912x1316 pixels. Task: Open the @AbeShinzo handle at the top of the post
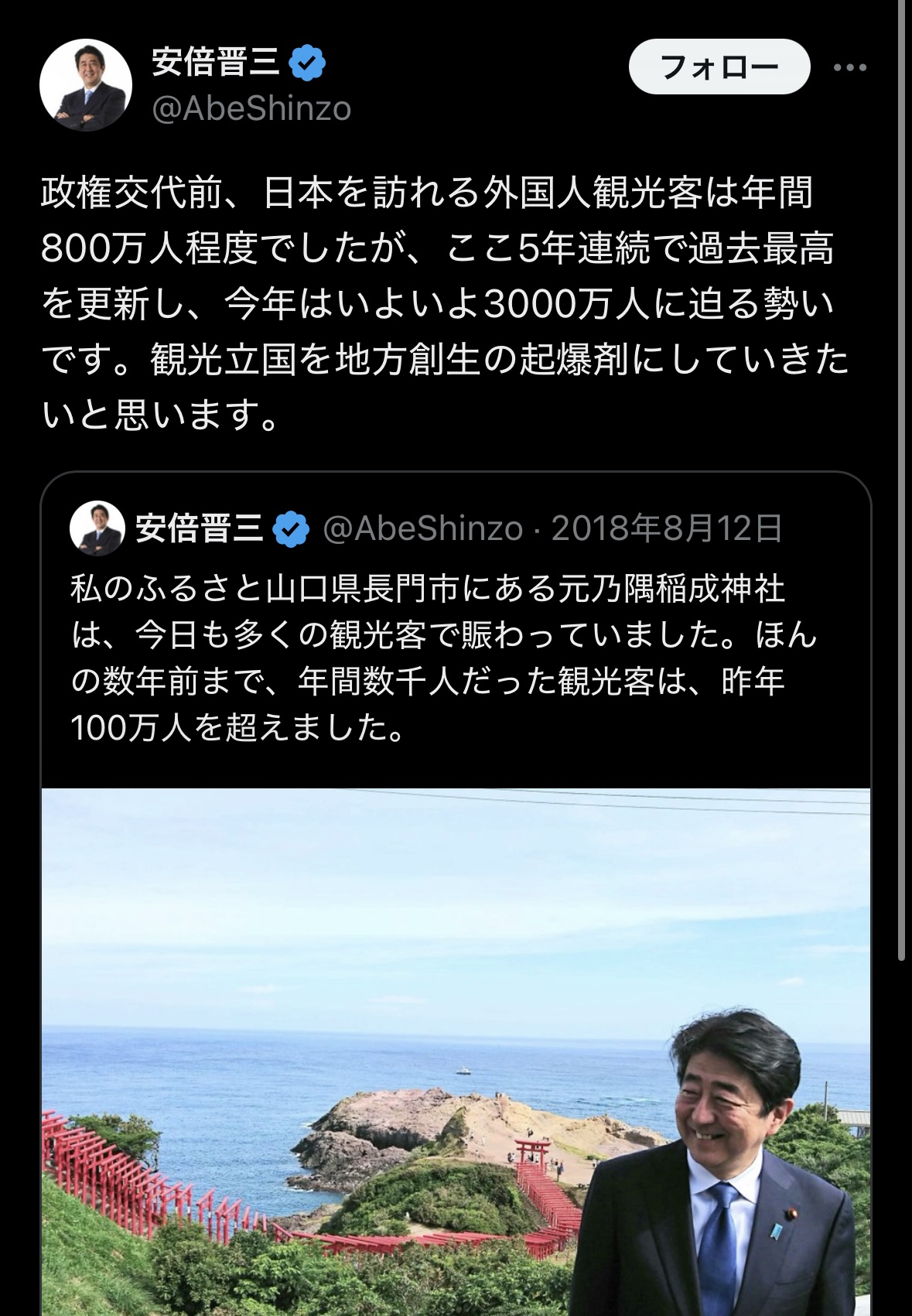coord(251,108)
